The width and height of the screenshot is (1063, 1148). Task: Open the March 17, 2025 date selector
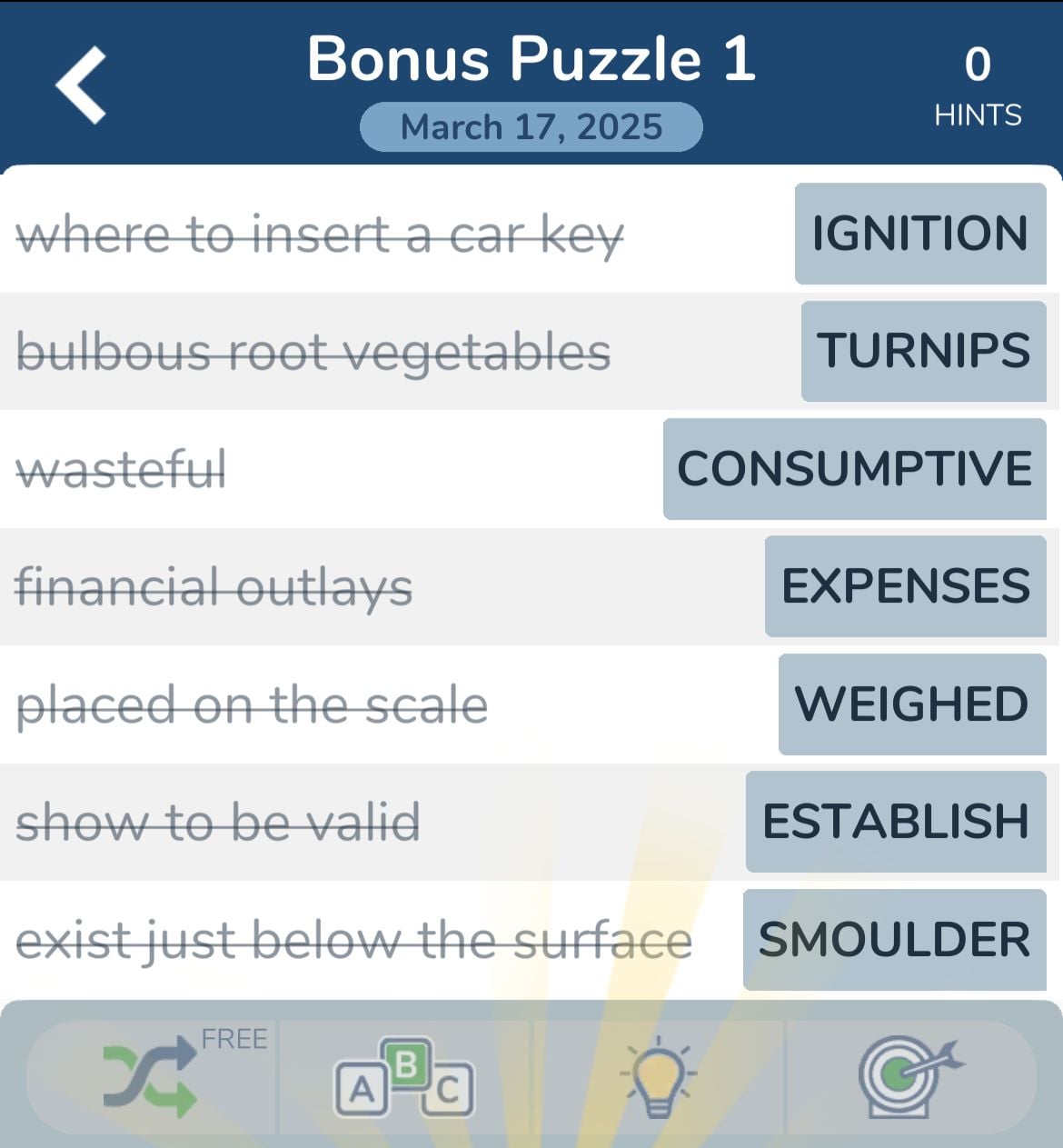point(531,126)
